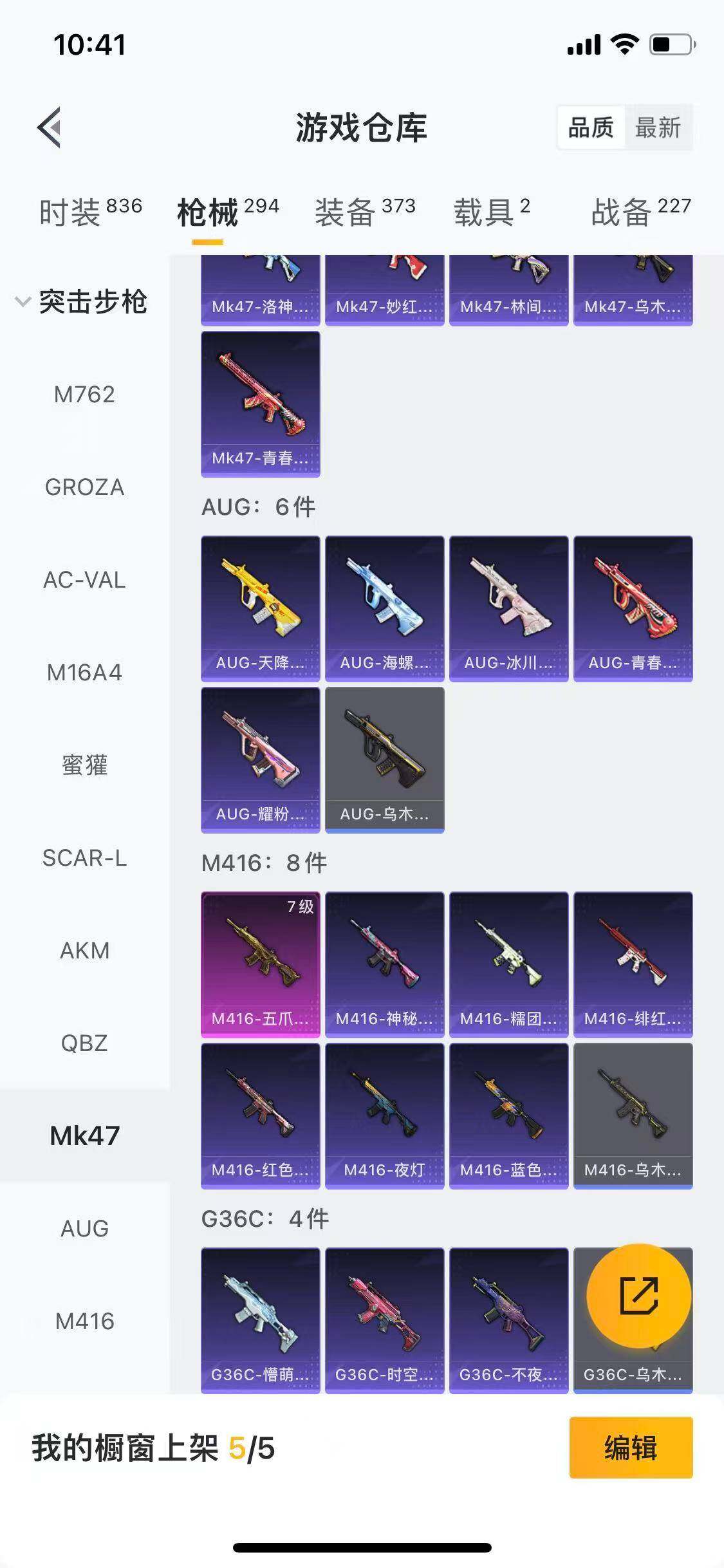Open the level 7 M416-五爪 skin
724x1568 pixels.
point(260,964)
